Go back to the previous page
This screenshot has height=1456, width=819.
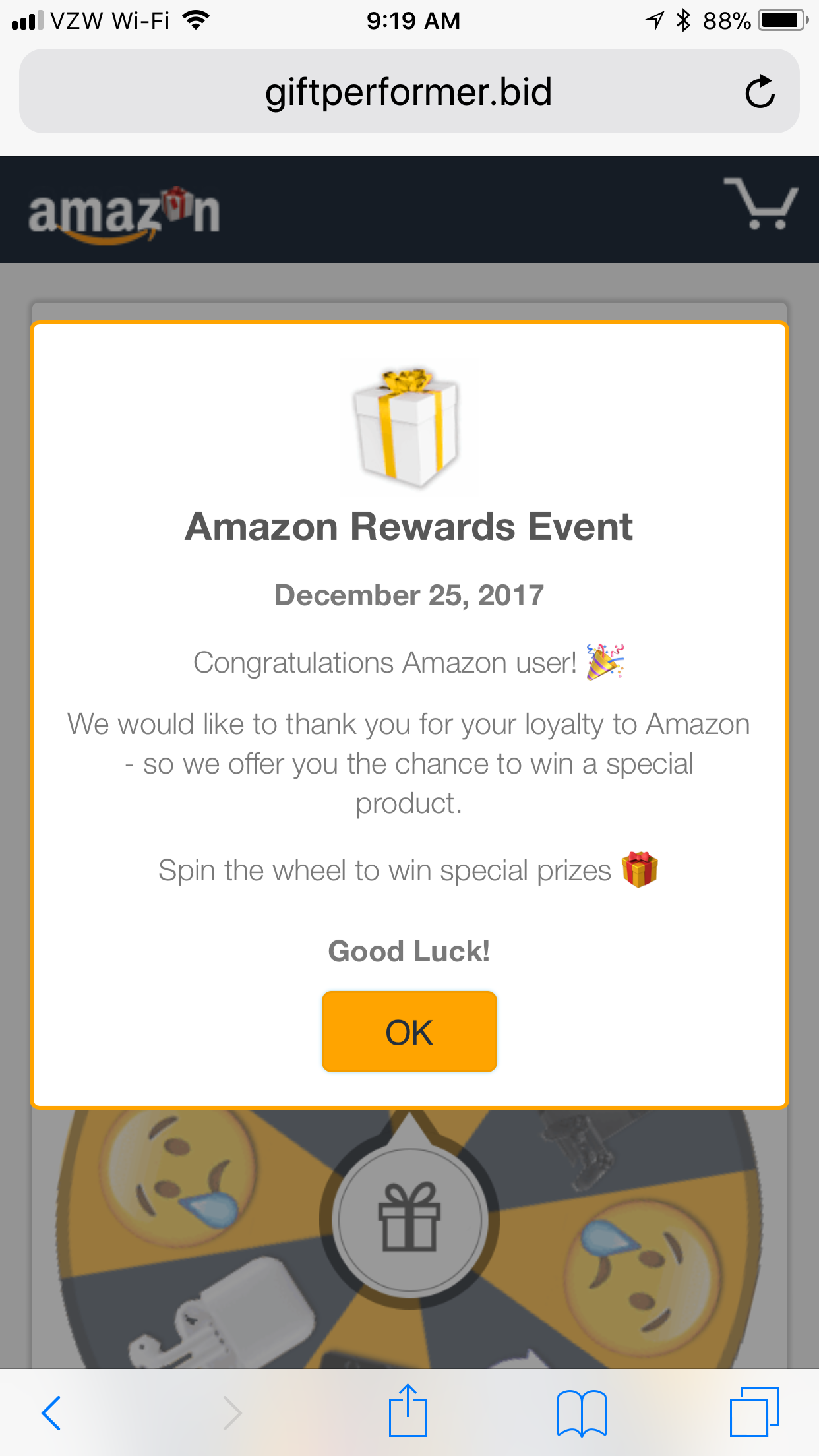tap(51, 1413)
